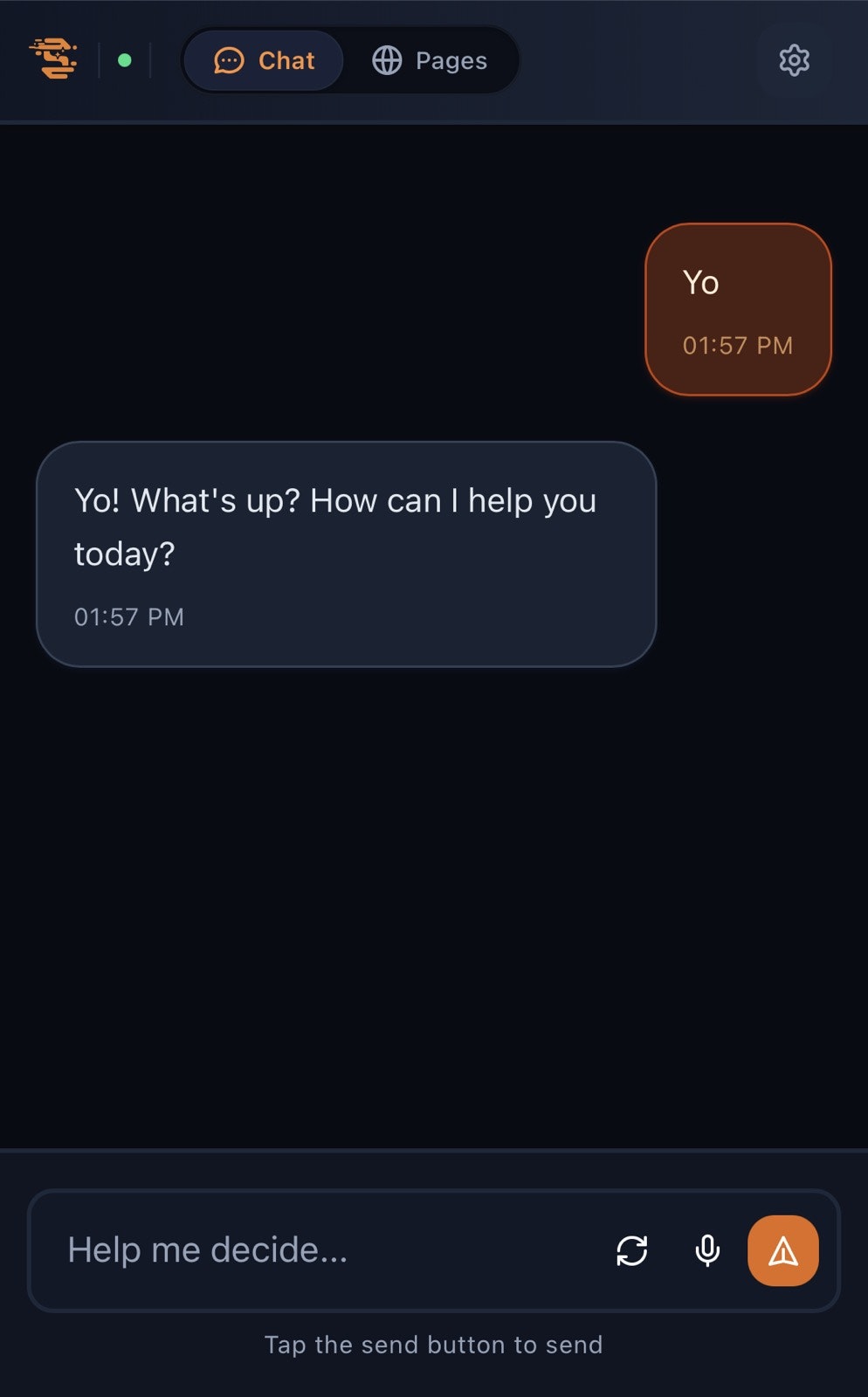The image size is (868, 1397).
Task: Open the settings gear
Action: click(794, 60)
